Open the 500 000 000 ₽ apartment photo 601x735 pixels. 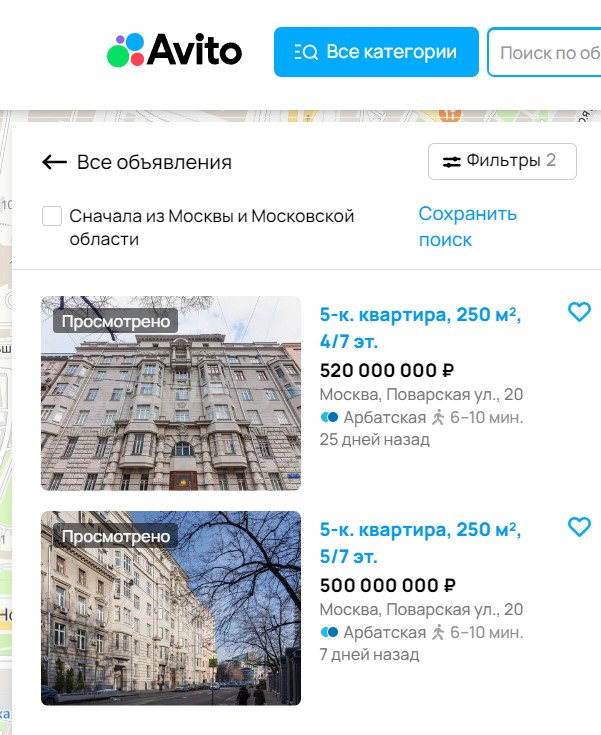click(171, 608)
